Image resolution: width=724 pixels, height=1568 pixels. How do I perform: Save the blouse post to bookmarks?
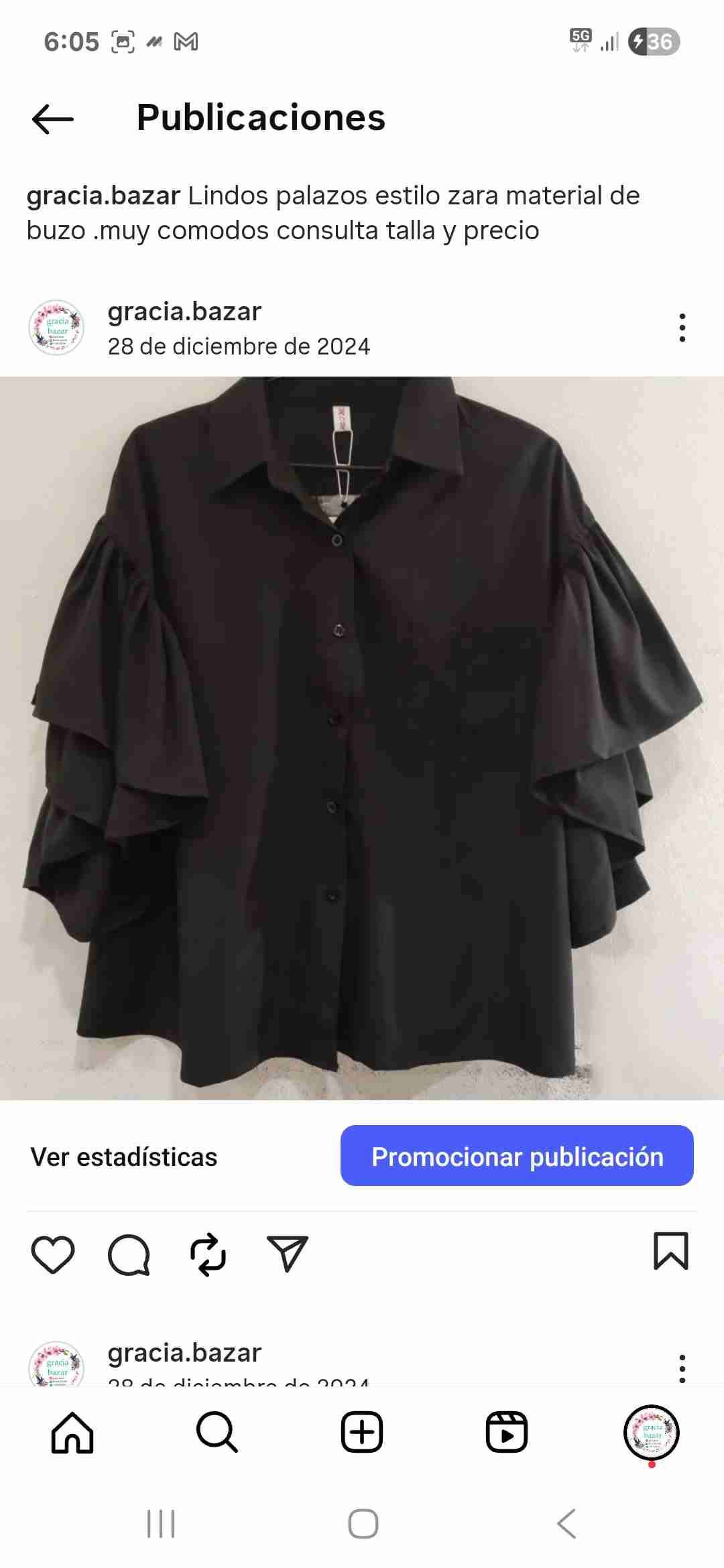(x=670, y=1251)
